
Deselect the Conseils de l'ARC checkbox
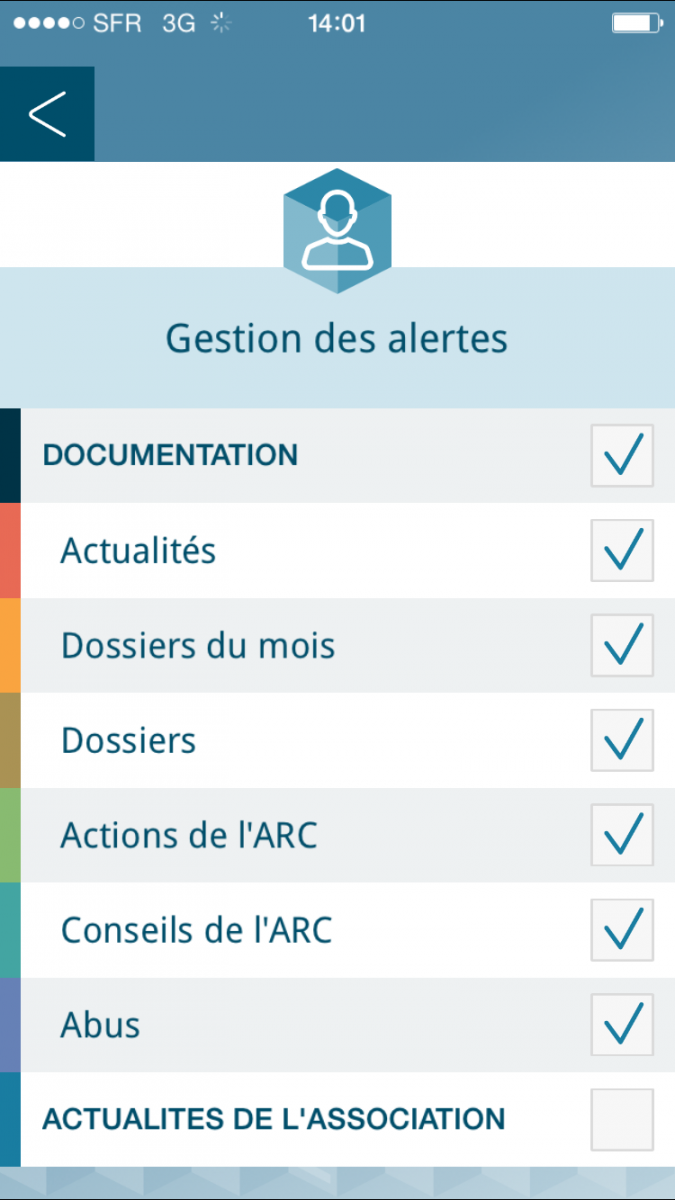622,931
